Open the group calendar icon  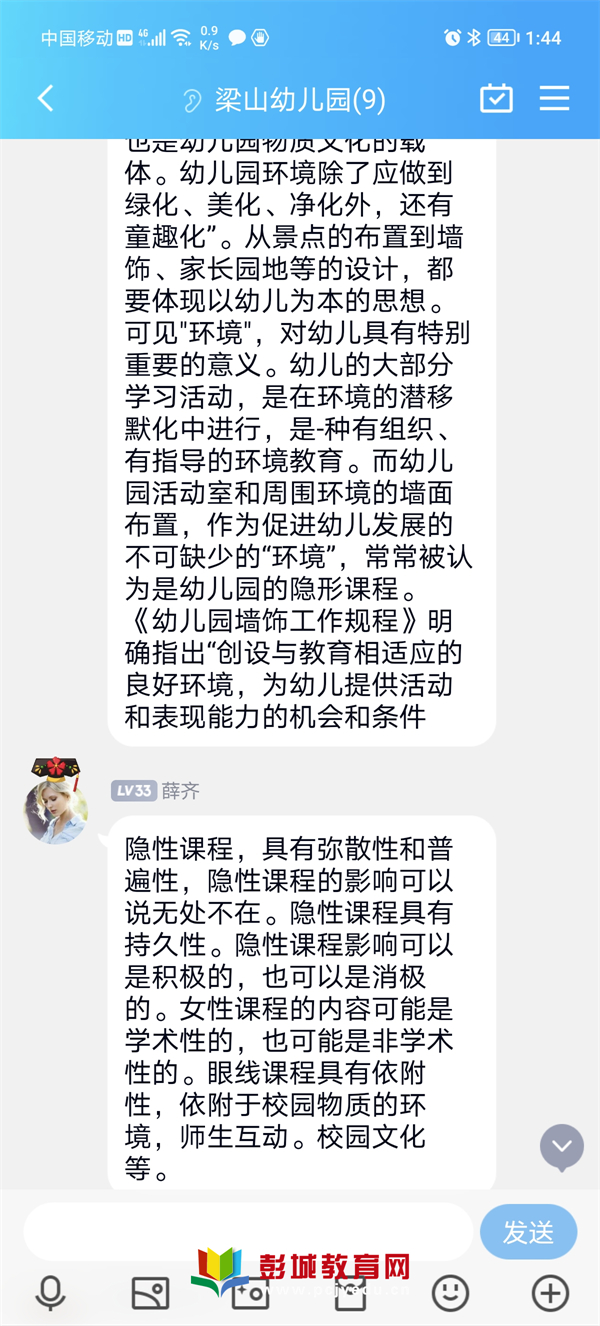pos(496,98)
